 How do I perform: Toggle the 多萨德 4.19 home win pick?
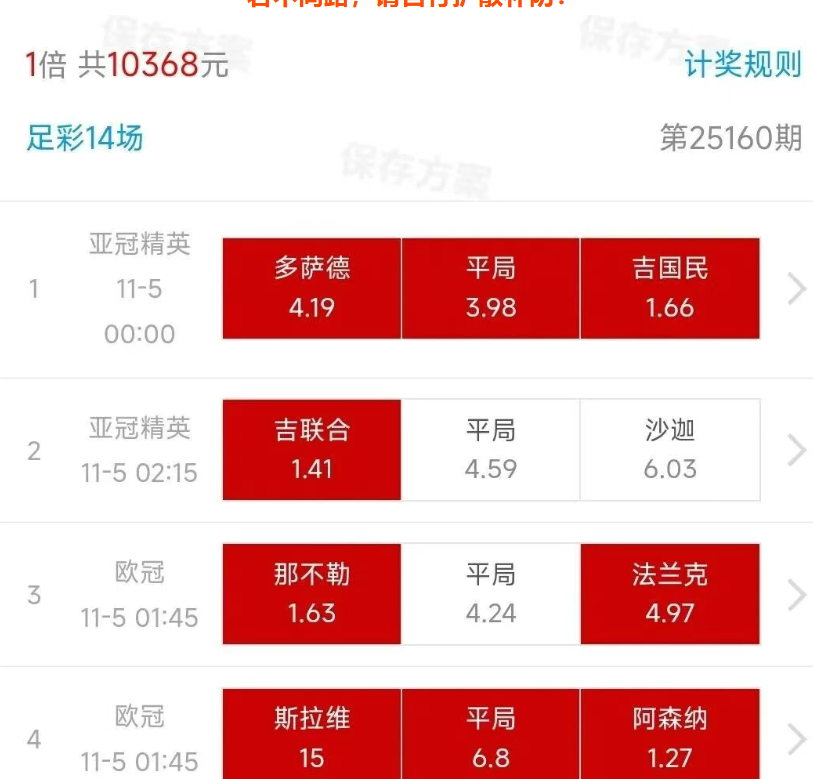(312, 288)
